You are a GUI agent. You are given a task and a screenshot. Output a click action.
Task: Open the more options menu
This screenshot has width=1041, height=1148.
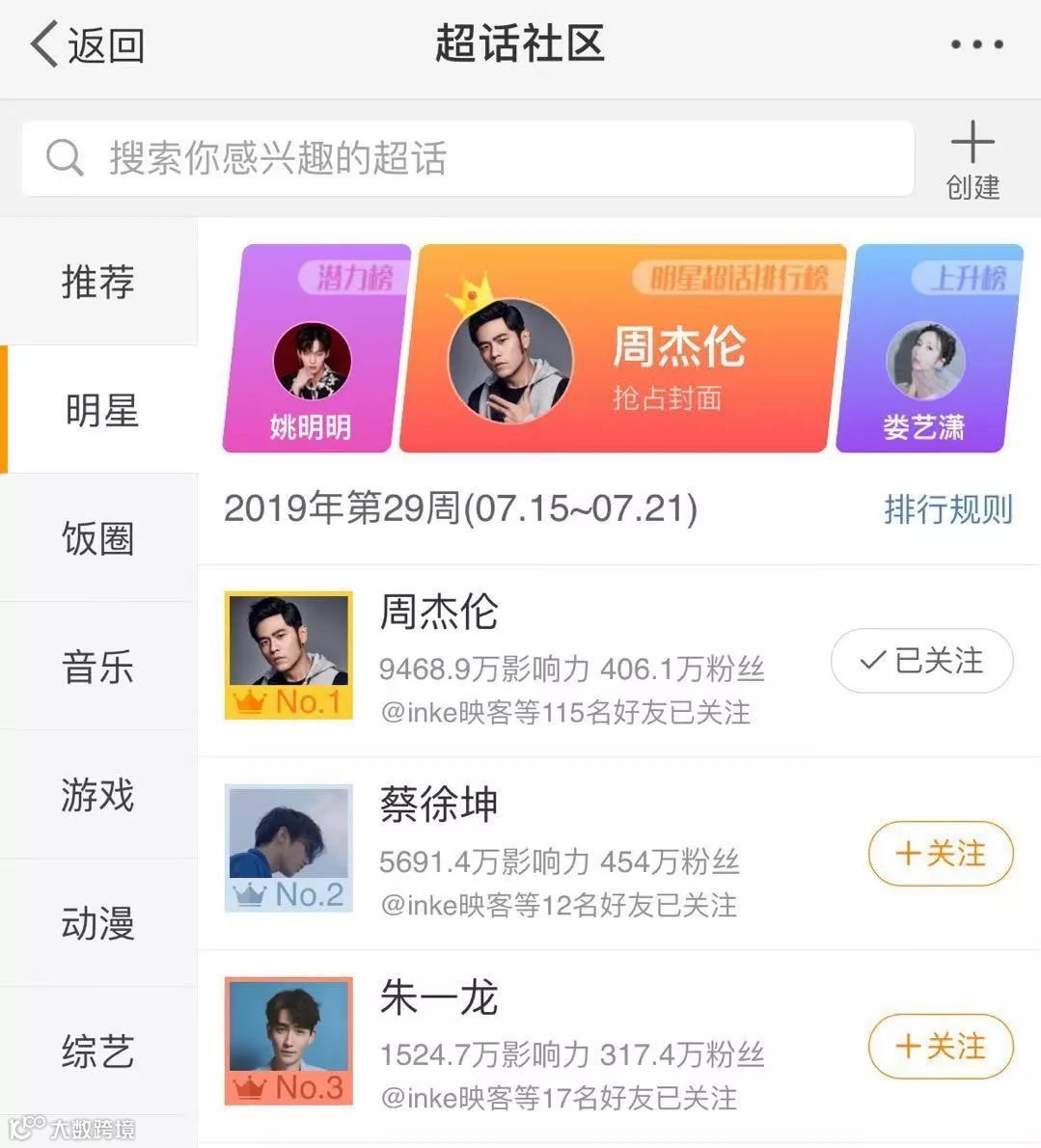[975, 44]
